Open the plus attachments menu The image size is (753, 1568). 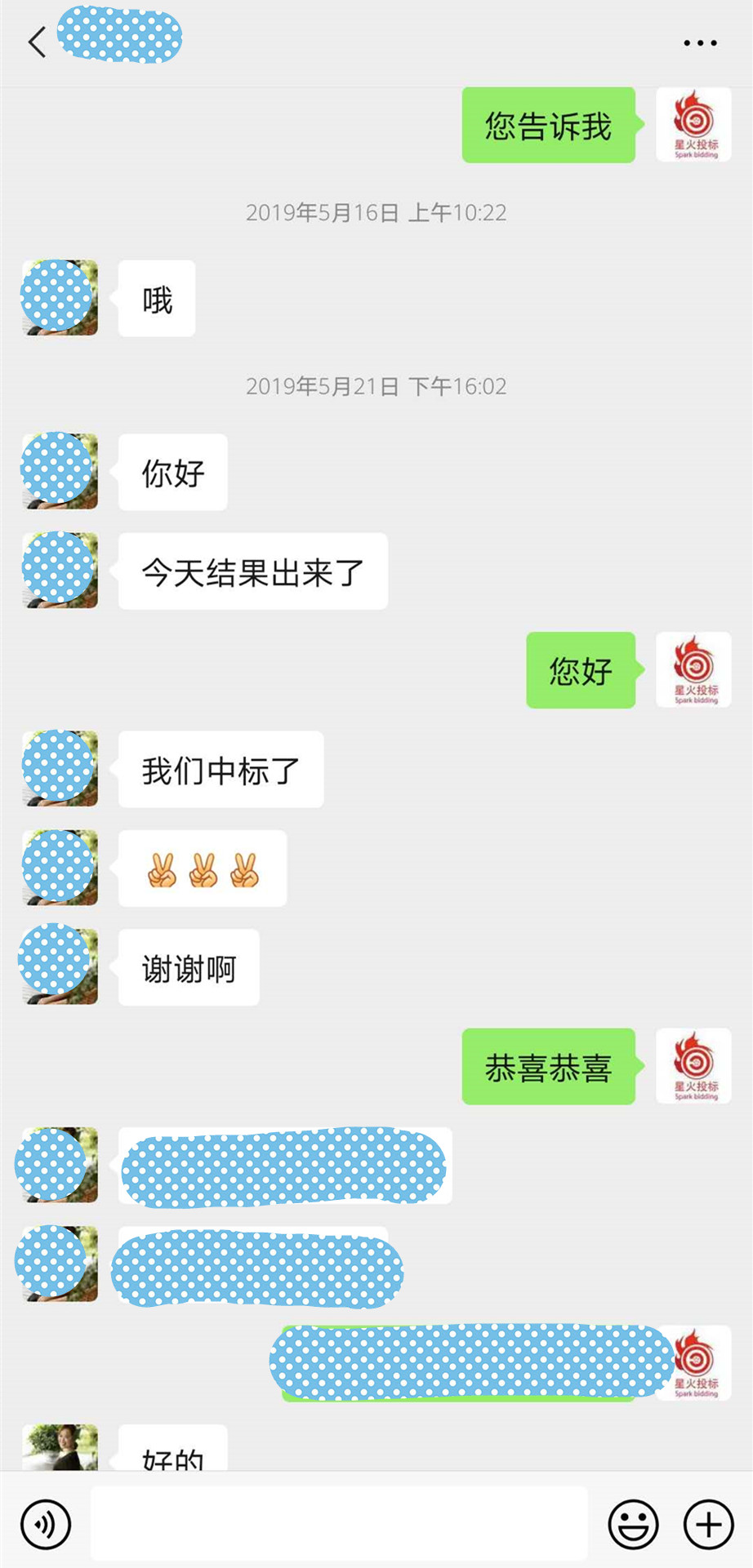[x=708, y=1523]
